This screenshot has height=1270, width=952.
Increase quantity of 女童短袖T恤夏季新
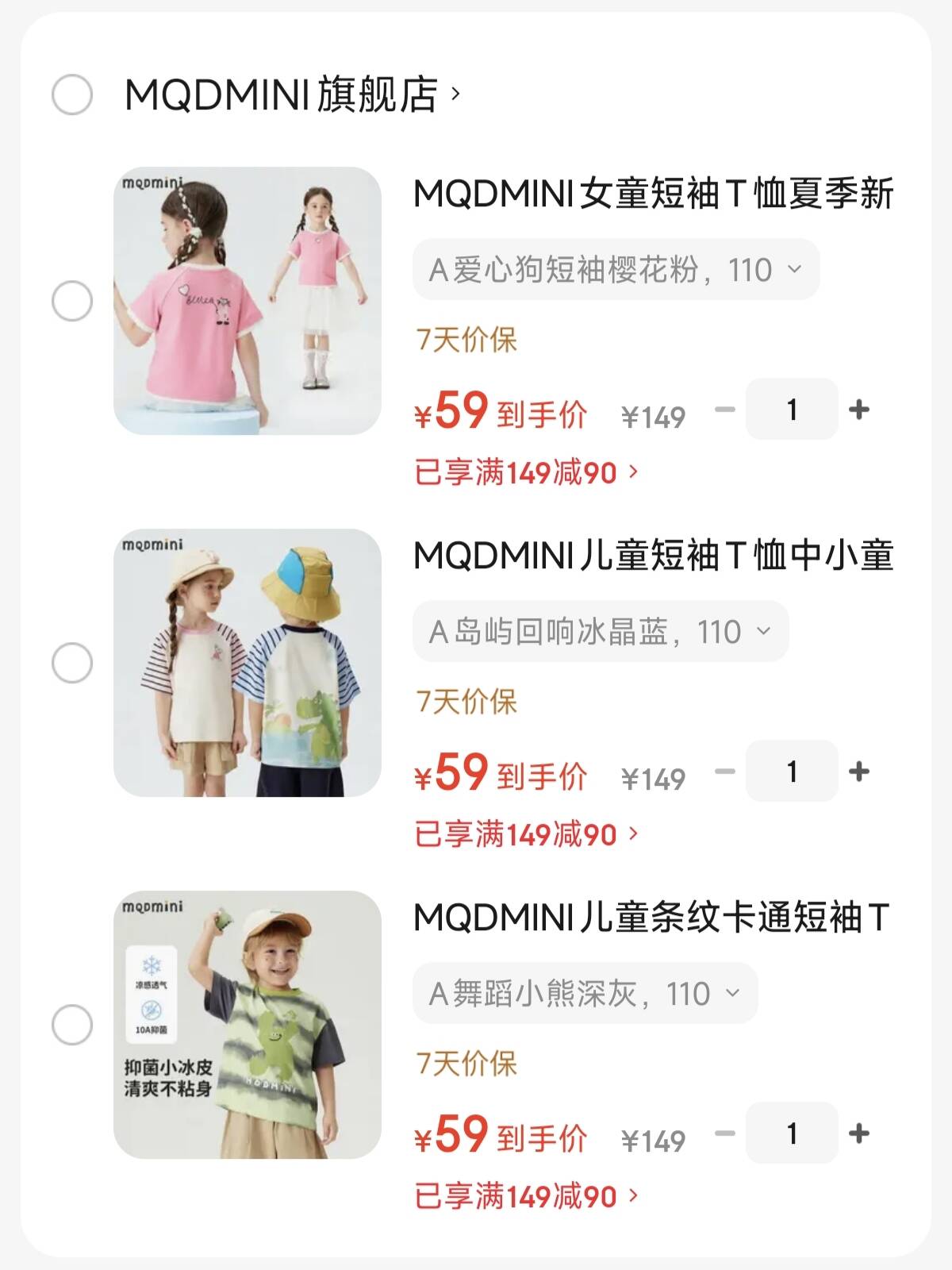pyautogui.click(x=859, y=410)
